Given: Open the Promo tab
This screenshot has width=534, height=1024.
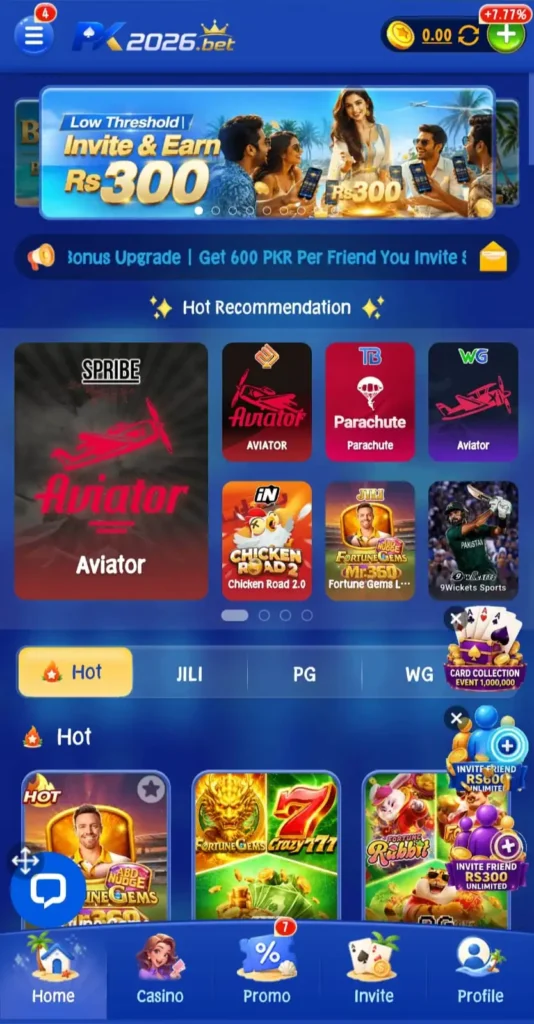Looking at the screenshot, I should pyautogui.click(x=267, y=968).
